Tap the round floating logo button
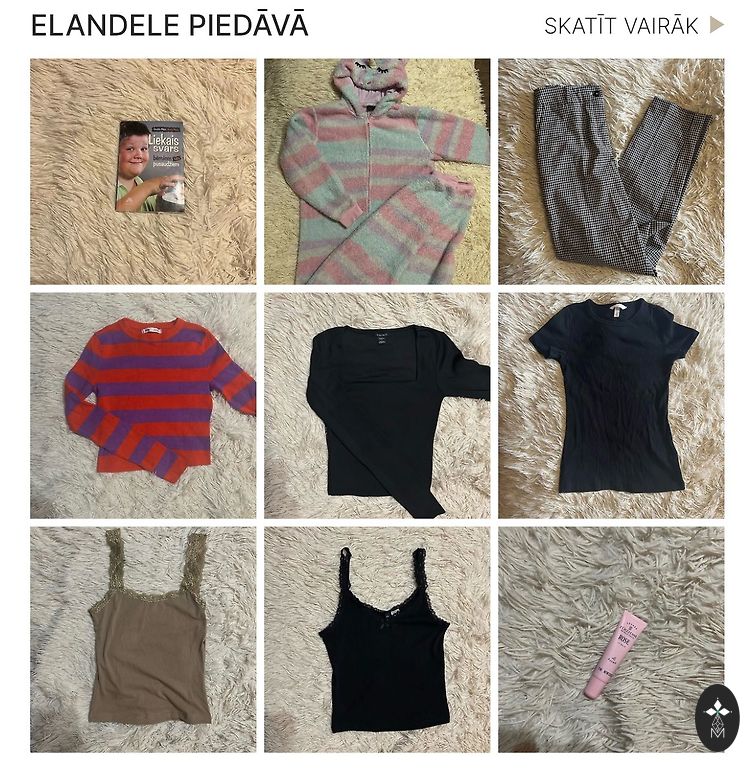Image resolution: width=756 pixels, height=768 pixels. coord(718,718)
